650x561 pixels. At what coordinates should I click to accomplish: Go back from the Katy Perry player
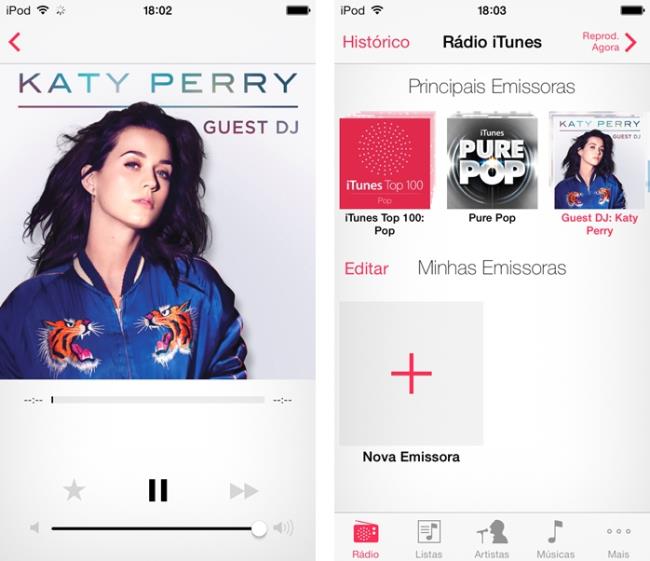[15, 42]
